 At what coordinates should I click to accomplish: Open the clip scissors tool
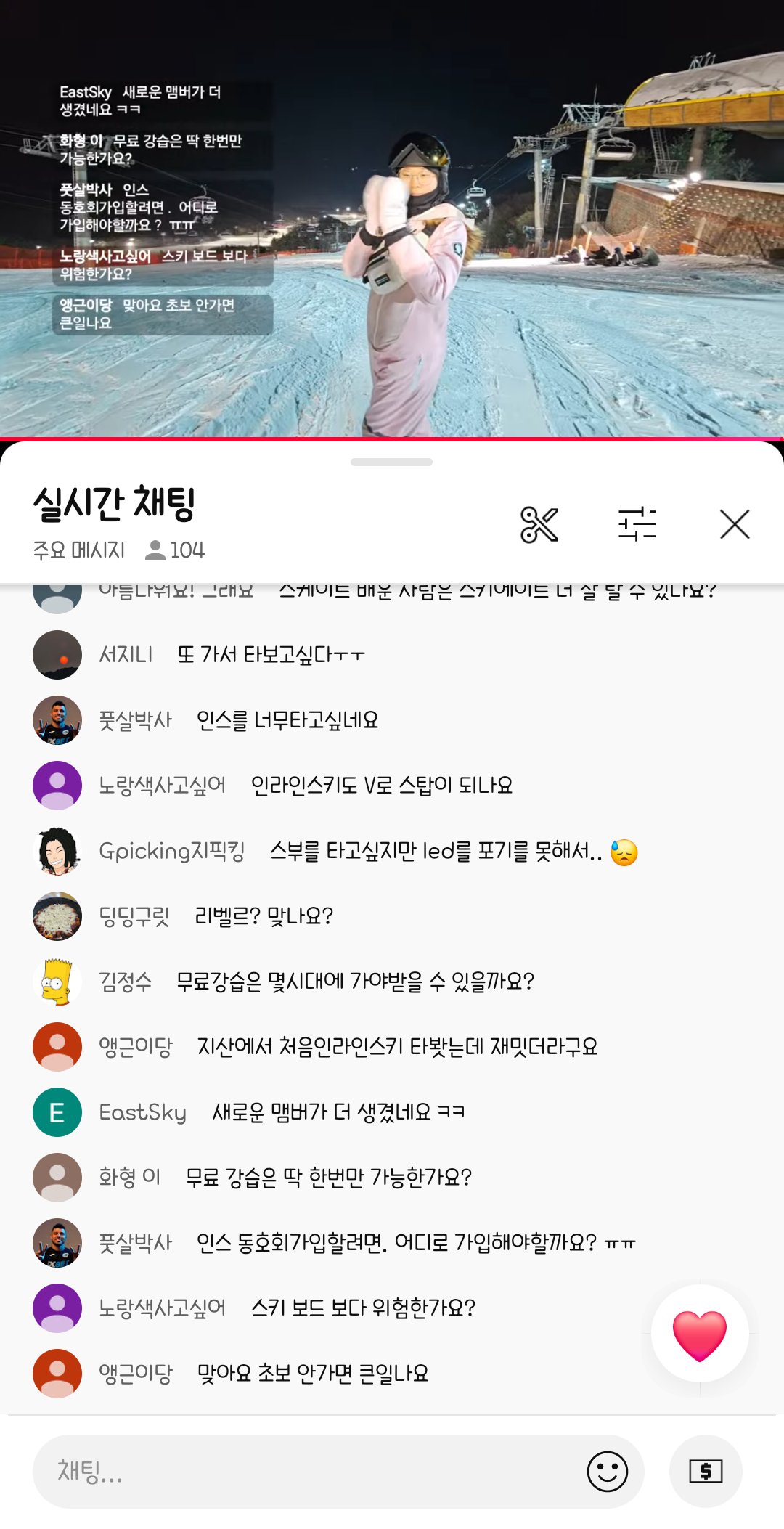click(539, 524)
